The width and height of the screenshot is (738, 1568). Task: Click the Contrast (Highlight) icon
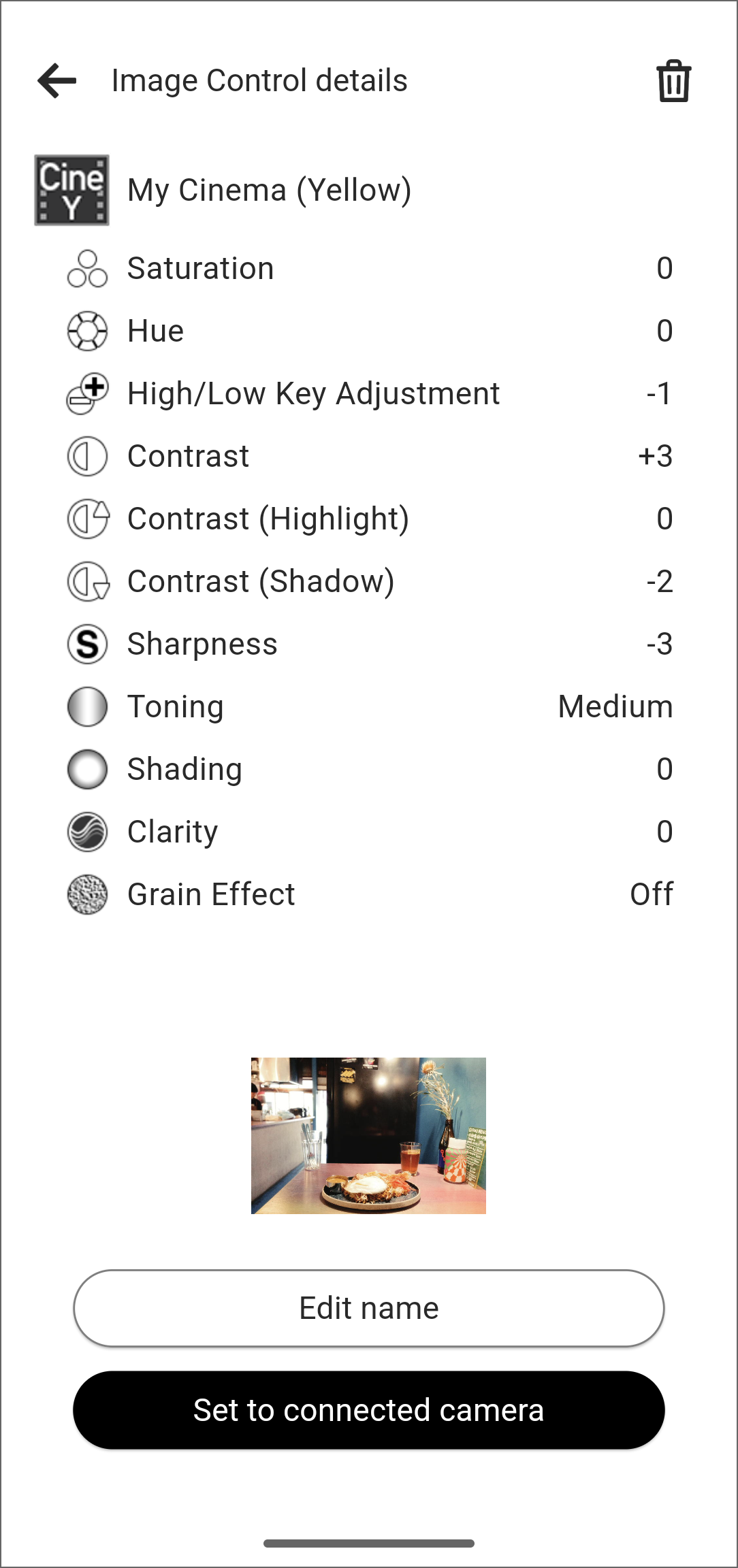[87, 519]
